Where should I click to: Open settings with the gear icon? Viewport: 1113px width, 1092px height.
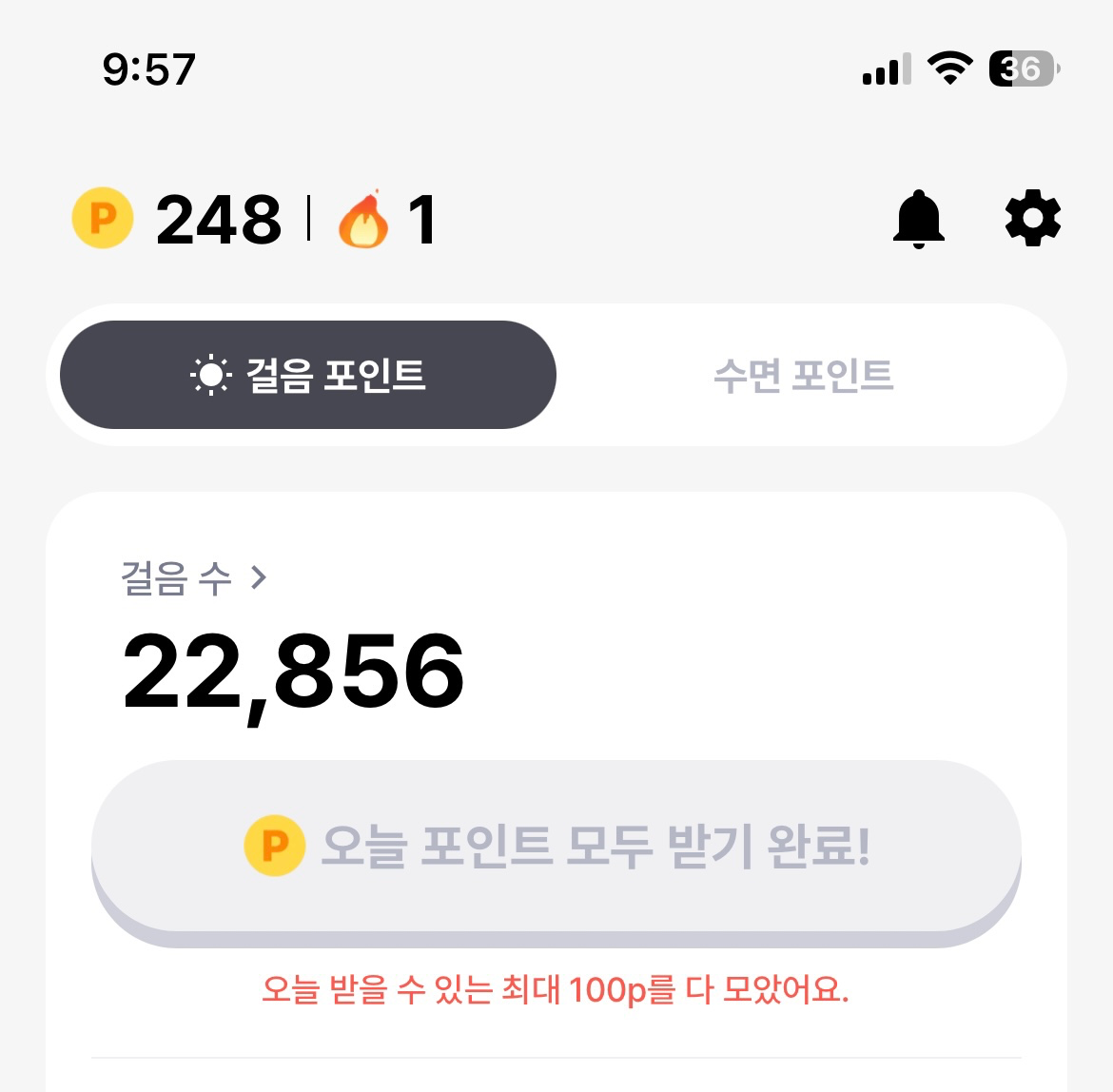[1032, 220]
